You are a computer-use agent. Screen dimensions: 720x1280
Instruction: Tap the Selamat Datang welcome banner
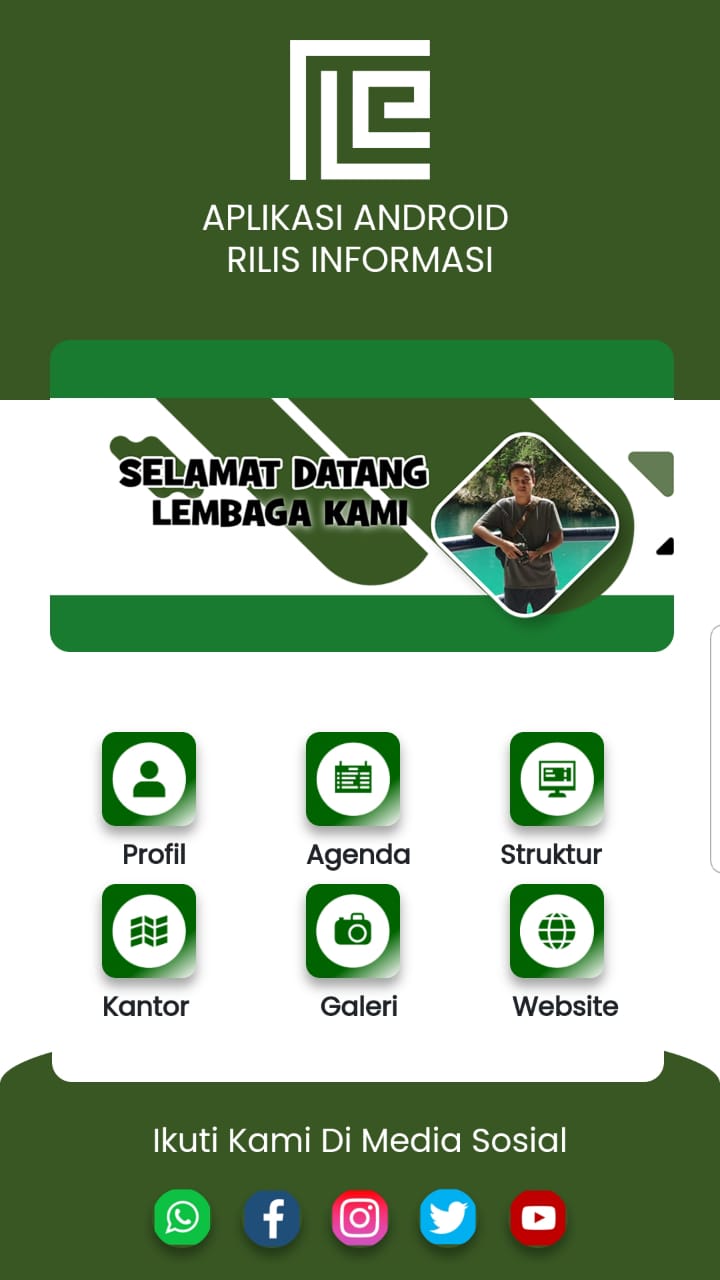click(x=361, y=497)
